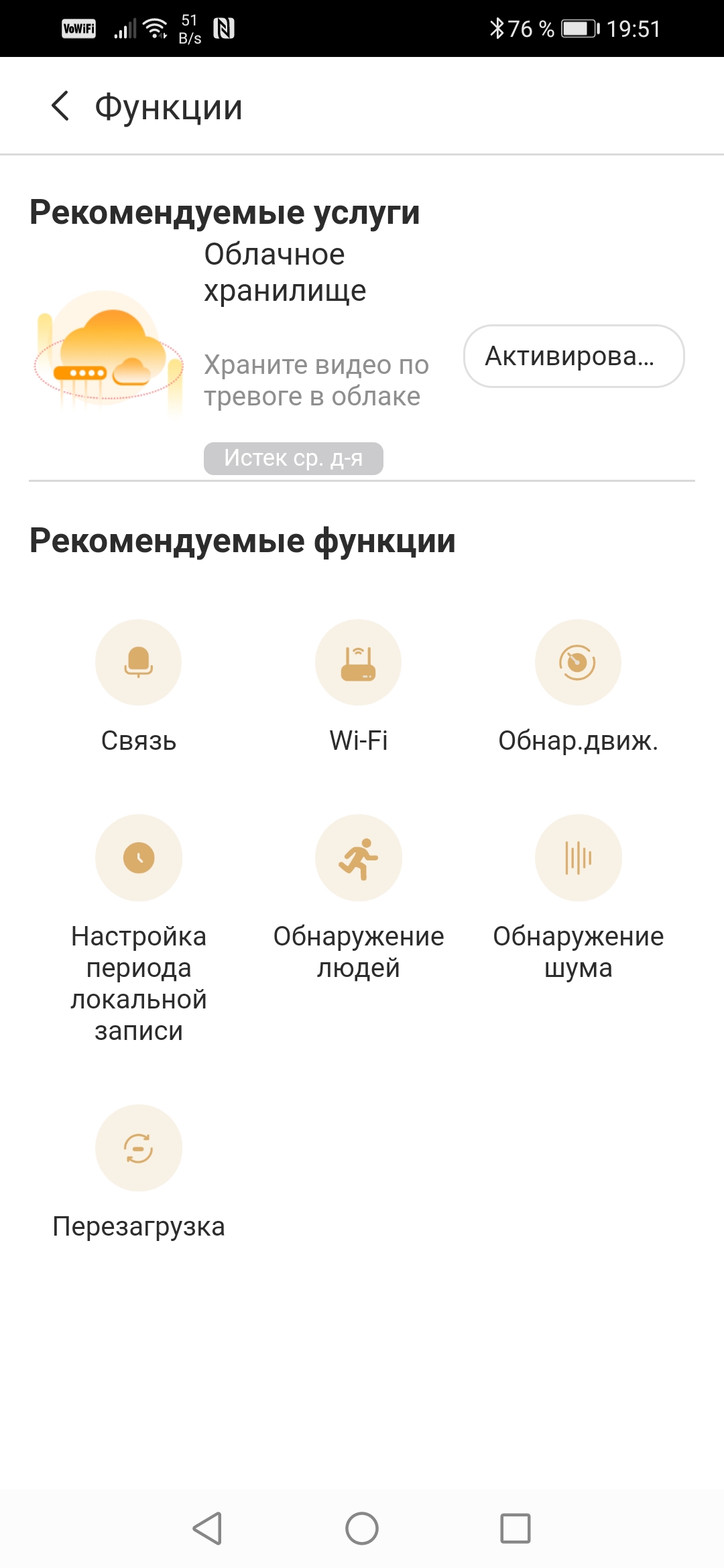
Task: Open Обнаружение шума
Action: tap(578, 858)
